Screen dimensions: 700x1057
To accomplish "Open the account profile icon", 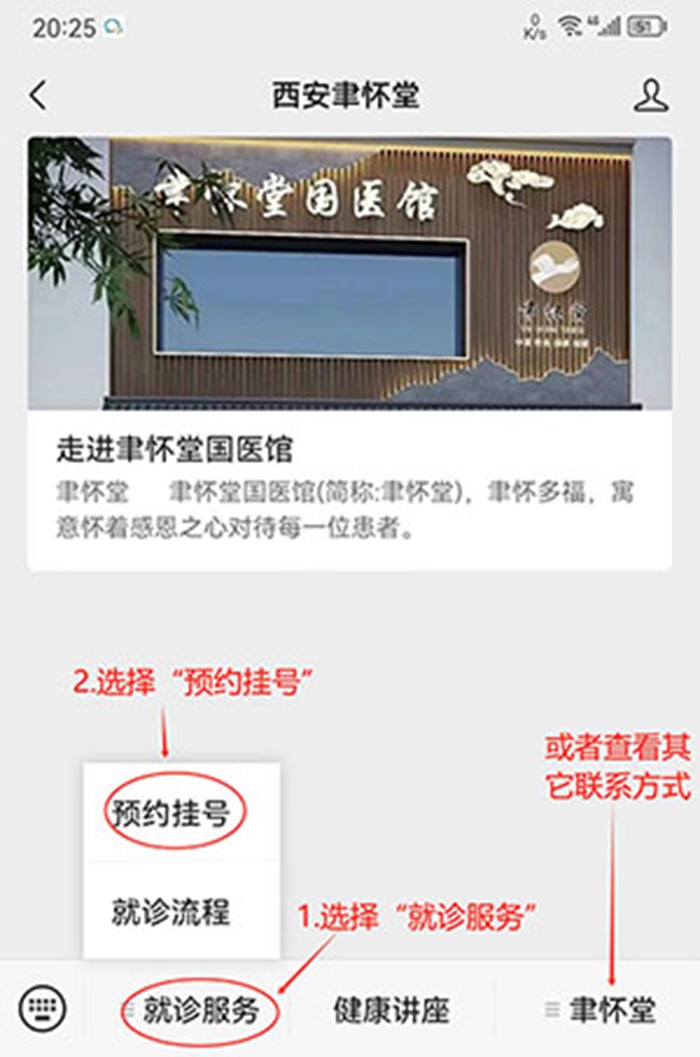I will click(651, 96).
